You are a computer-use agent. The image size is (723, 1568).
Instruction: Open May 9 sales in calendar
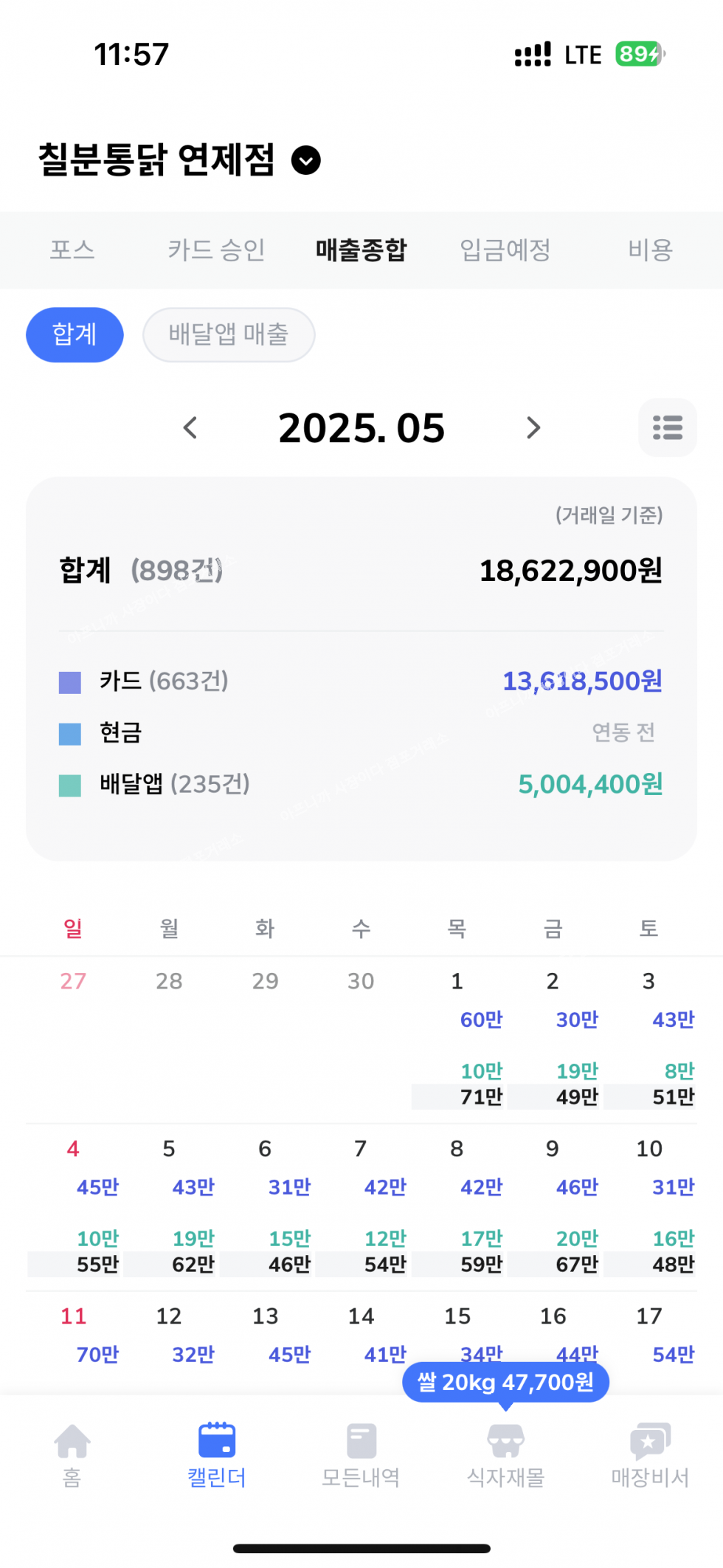pyautogui.click(x=553, y=1208)
